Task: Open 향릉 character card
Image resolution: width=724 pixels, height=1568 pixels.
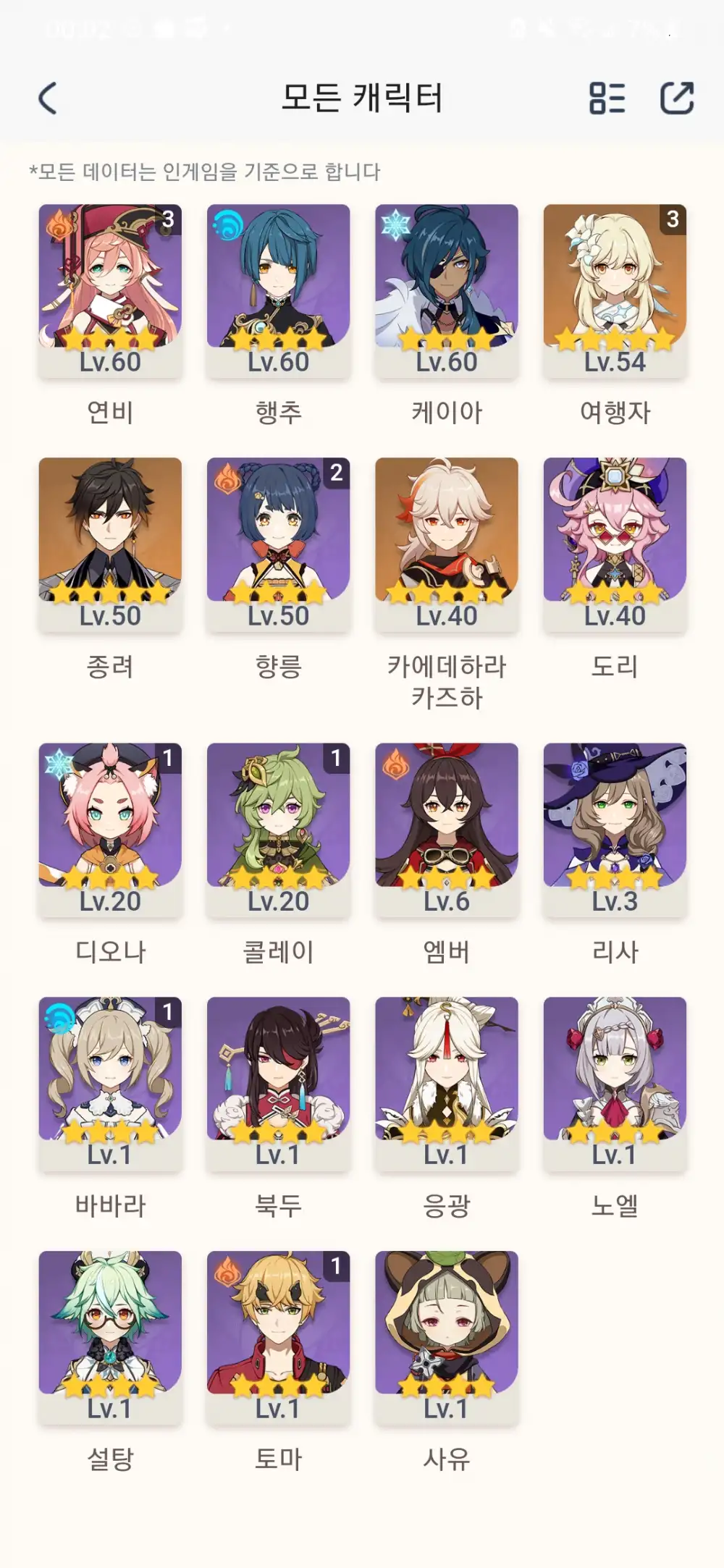Action: [278, 543]
